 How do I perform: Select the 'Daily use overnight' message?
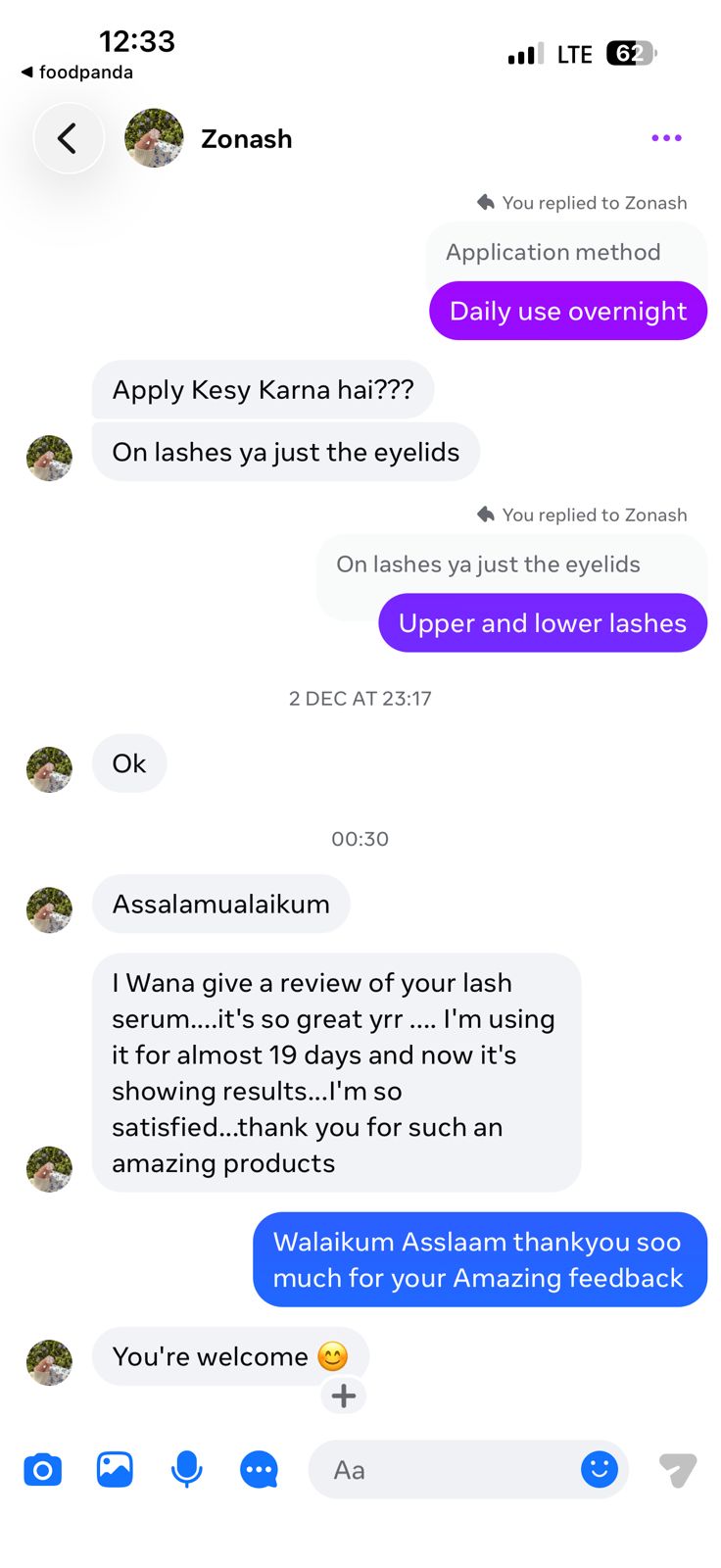coord(567,311)
